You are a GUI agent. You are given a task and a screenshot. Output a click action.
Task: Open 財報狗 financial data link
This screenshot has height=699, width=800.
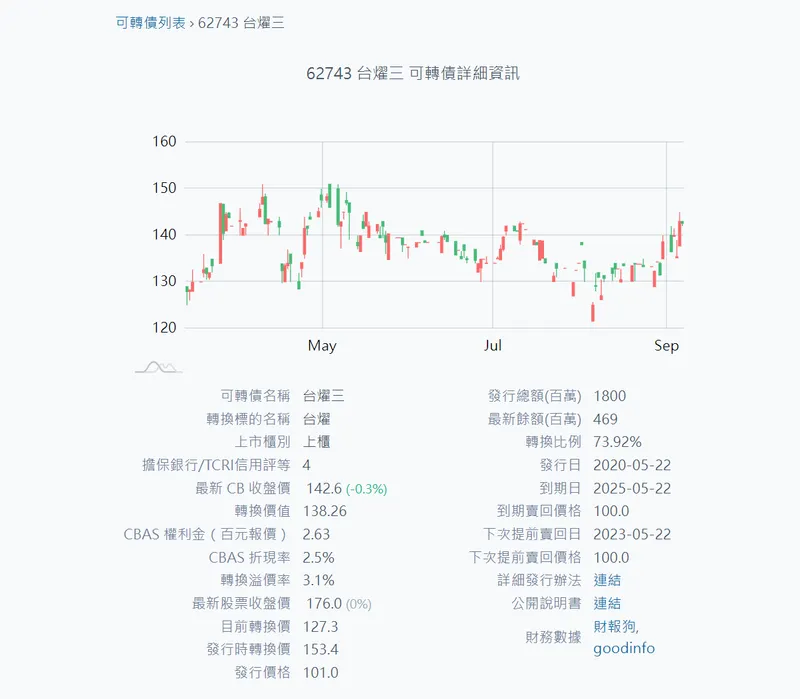click(615, 627)
